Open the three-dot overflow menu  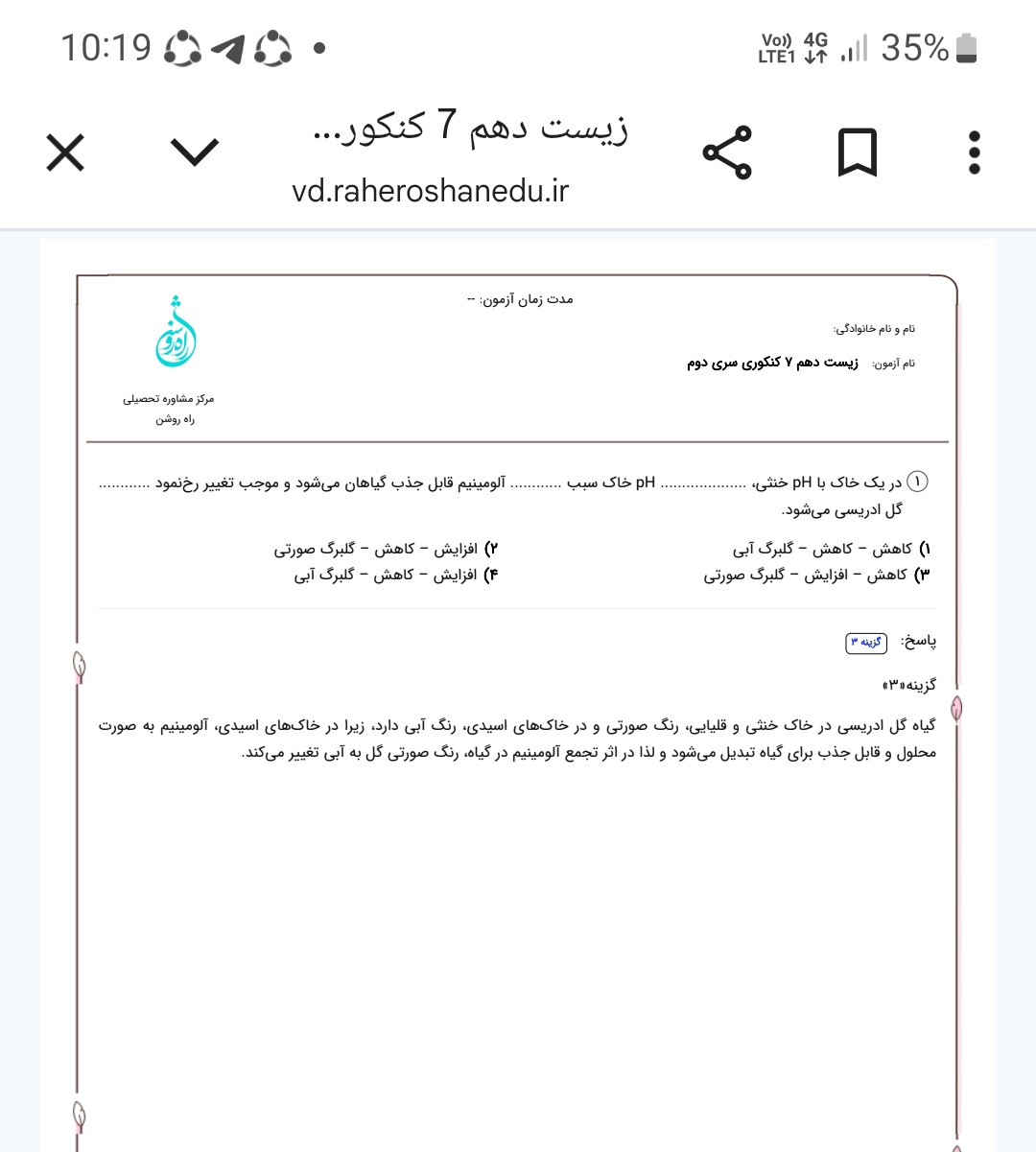(x=974, y=153)
